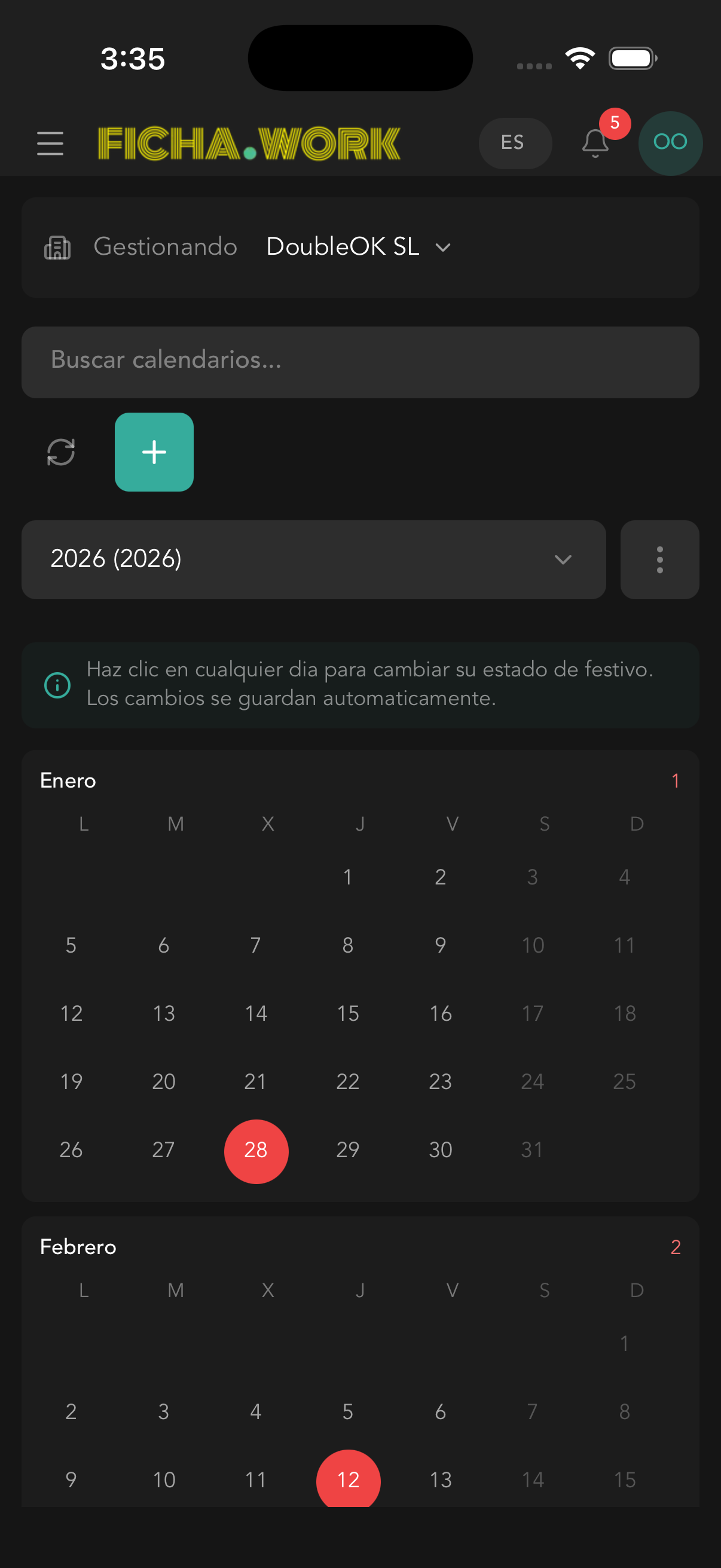Toggle holiday status for 6 Enero
721x1568 pixels.
pyautogui.click(x=164, y=945)
